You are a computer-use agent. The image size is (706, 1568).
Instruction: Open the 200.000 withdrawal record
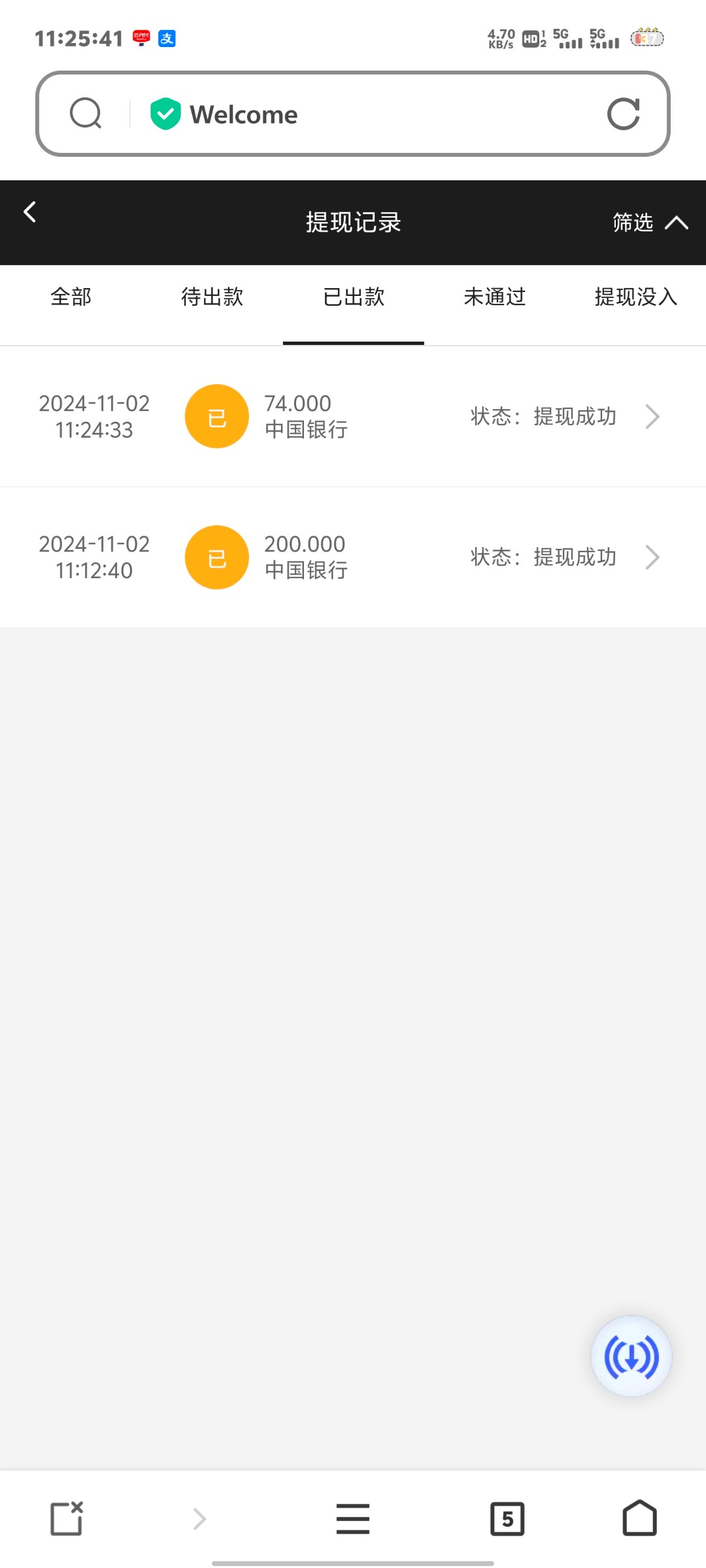pyautogui.click(x=353, y=557)
